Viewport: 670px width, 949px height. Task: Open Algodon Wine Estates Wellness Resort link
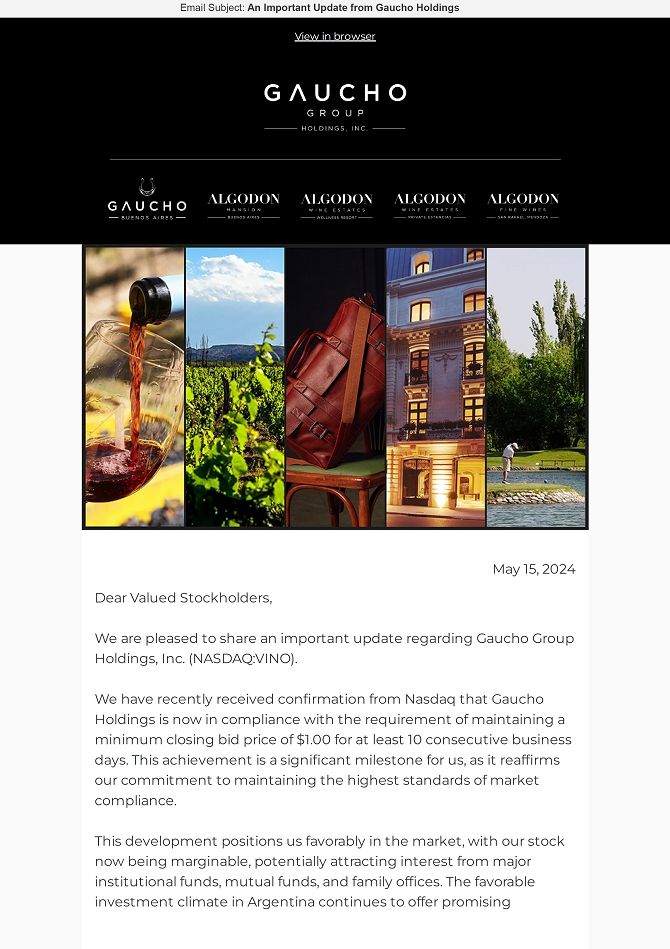pyautogui.click(x=336, y=205)
